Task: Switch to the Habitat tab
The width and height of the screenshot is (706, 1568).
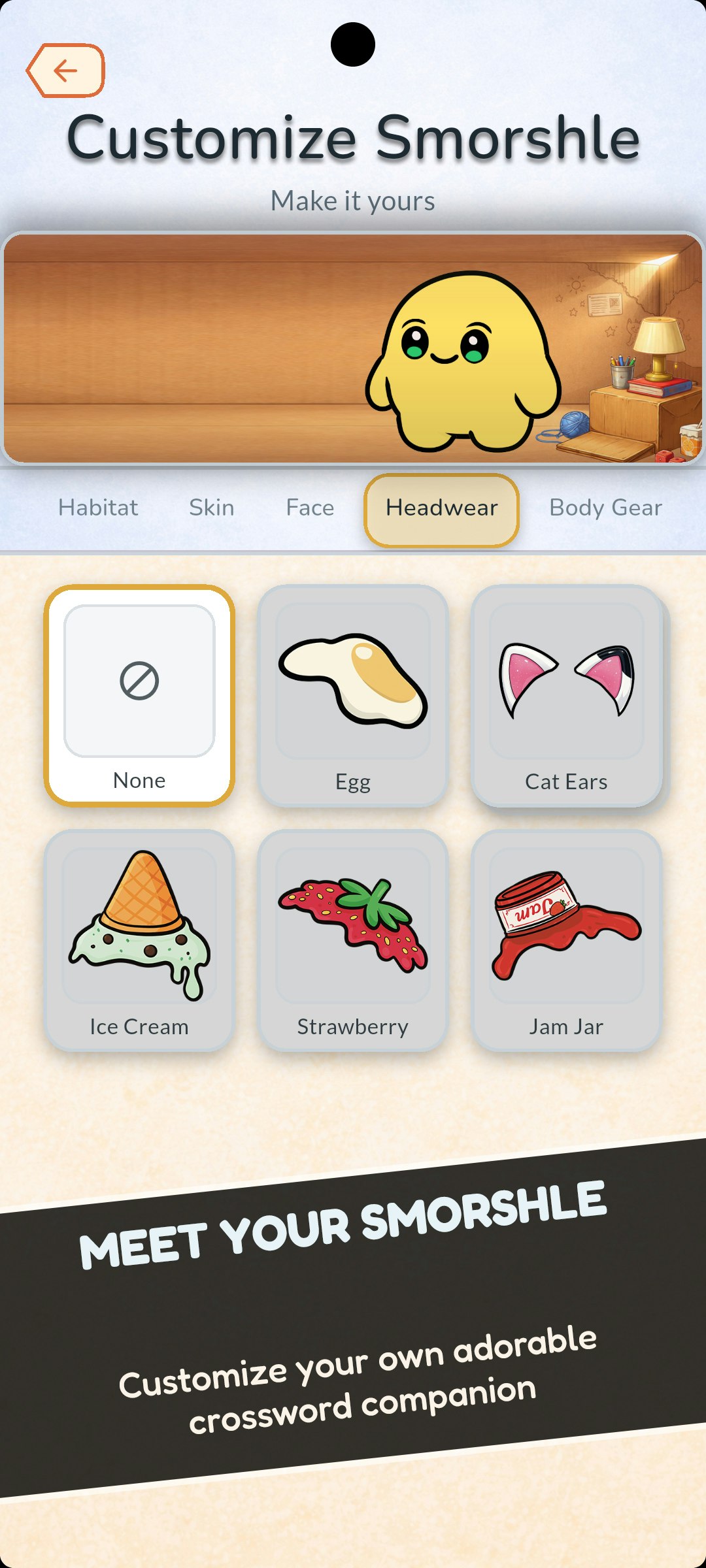Action: [98, 508]
